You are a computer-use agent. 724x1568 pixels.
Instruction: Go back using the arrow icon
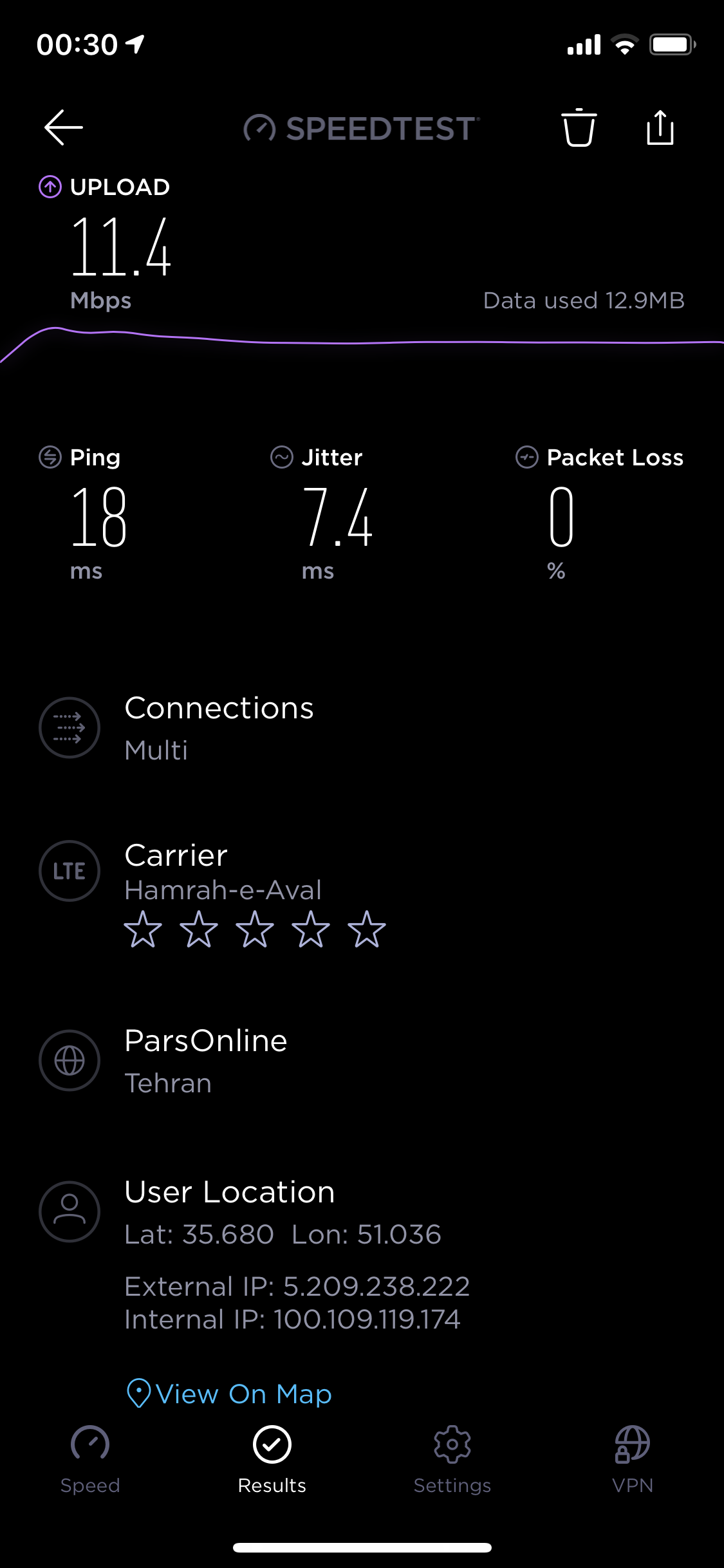coord(63,127)
